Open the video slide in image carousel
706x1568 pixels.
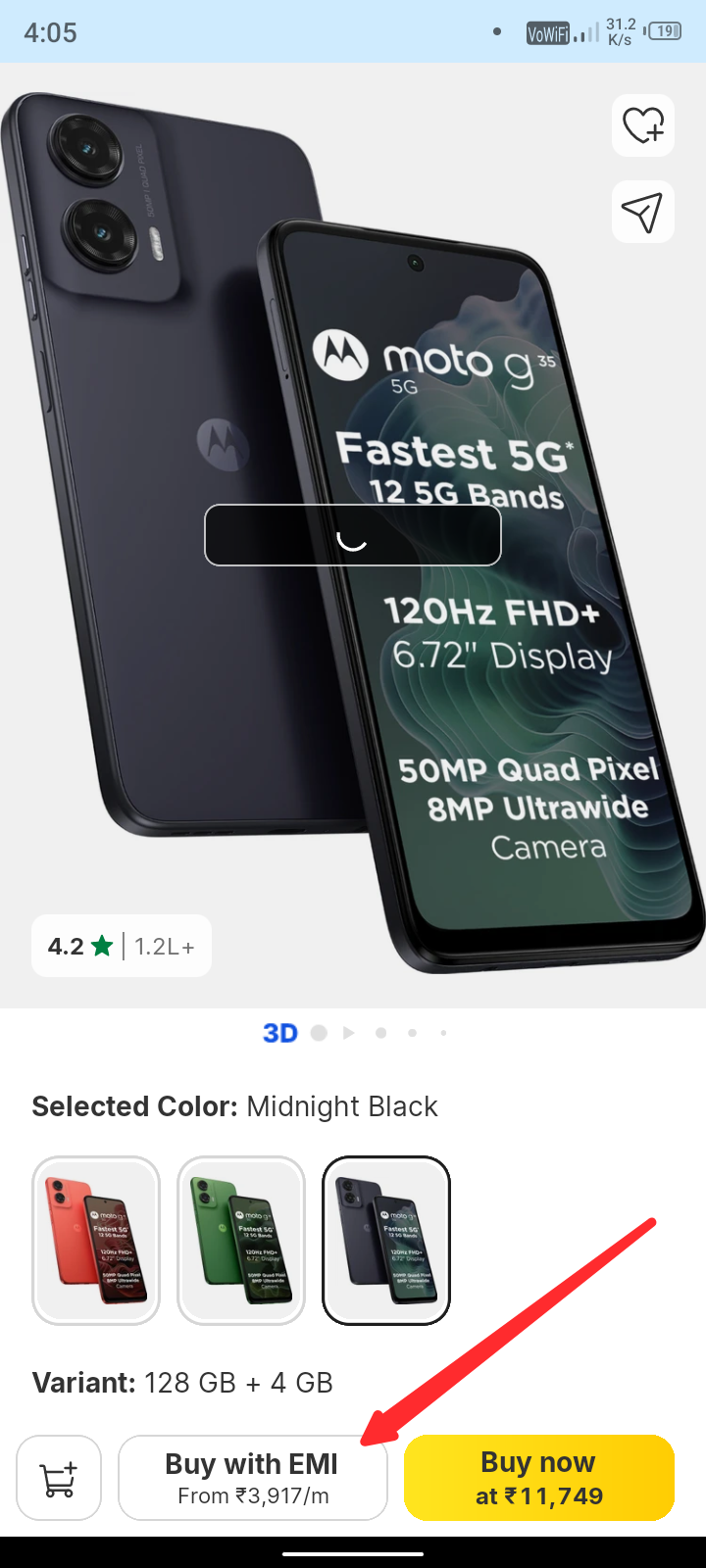tap(348, 1033)
